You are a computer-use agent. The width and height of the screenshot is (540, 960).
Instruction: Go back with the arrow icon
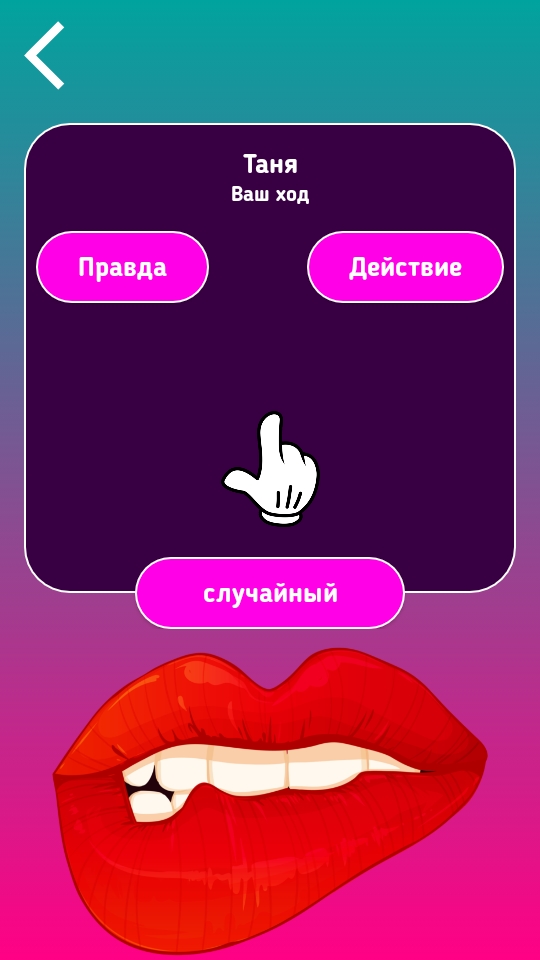pyautogui.click(x=45, y=56)
